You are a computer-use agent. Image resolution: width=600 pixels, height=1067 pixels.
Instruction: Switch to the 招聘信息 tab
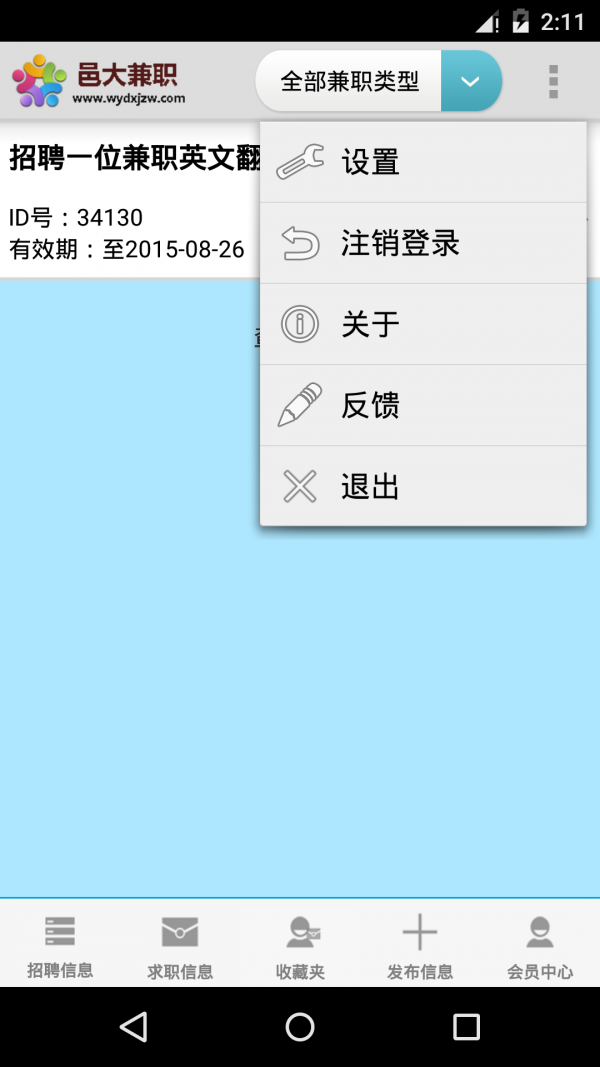click(x=60, y=943)
